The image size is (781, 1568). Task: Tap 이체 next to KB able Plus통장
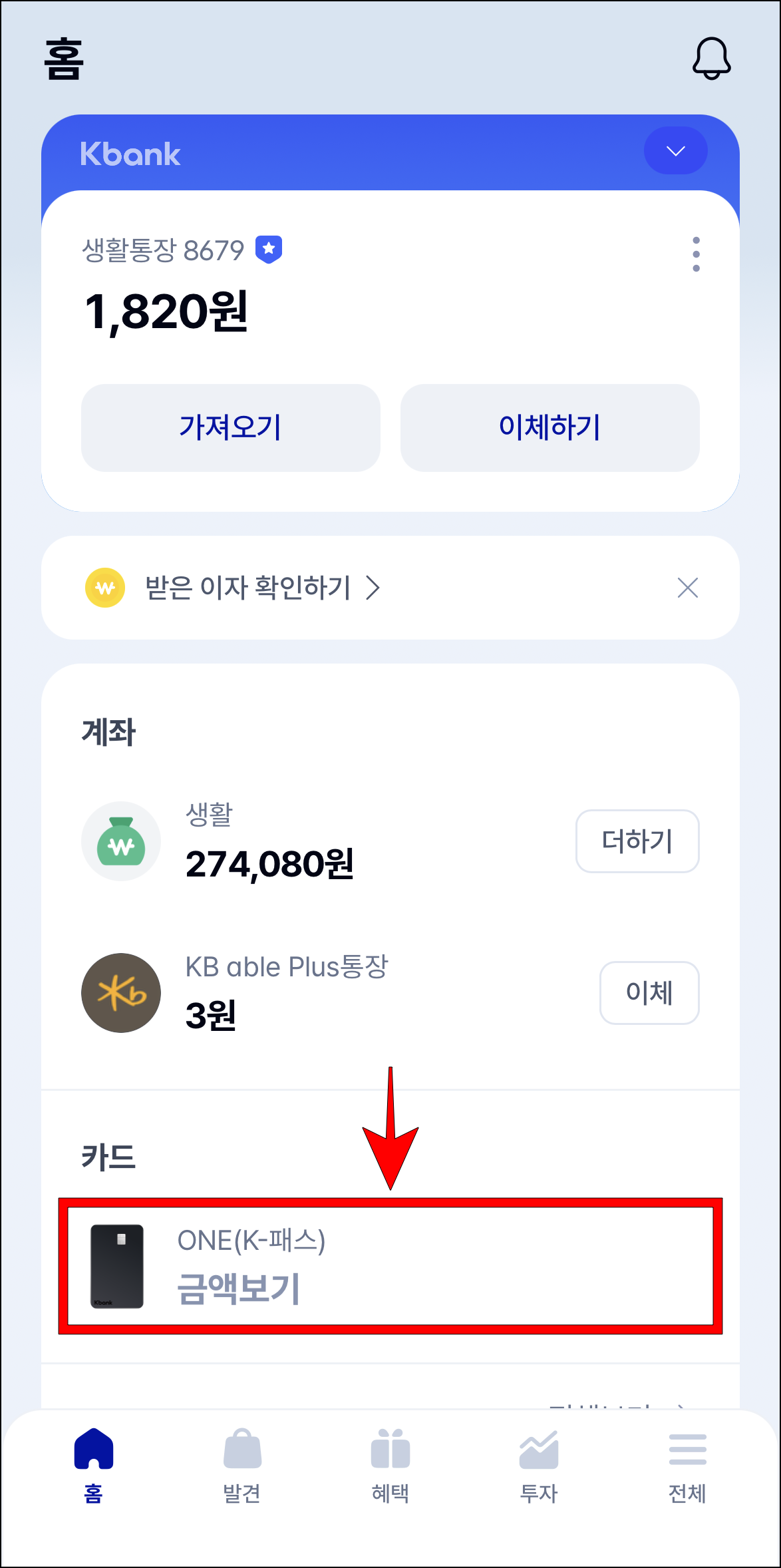coord(649,993)
